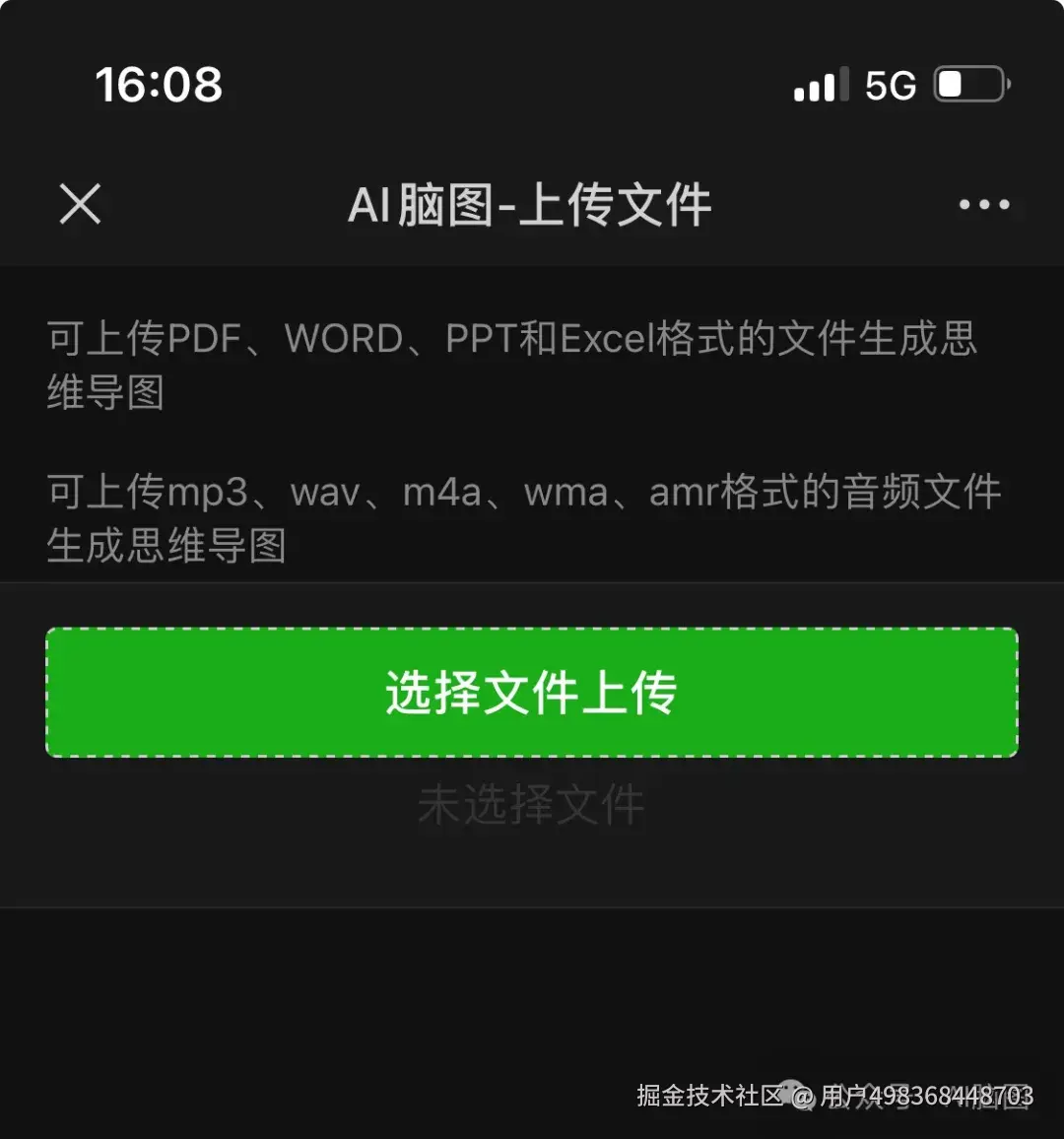Tap the battery indicator icon
The height and width of the screenshot is (1139, 1064).
(x=967, y=86)
